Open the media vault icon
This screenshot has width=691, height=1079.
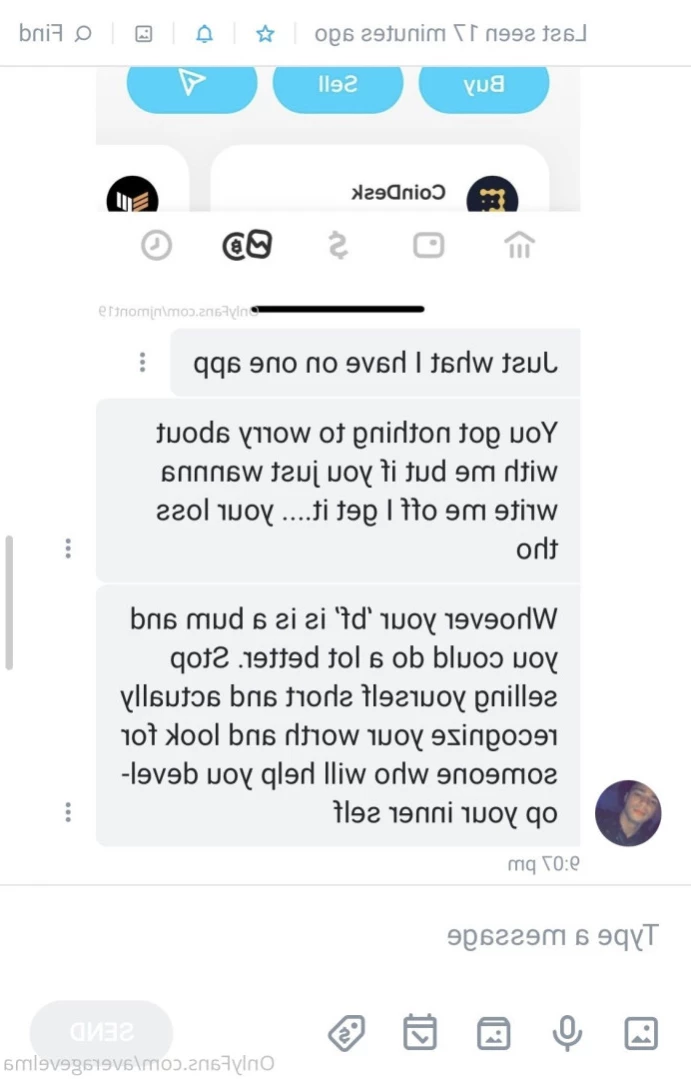tap(494, 1032)
